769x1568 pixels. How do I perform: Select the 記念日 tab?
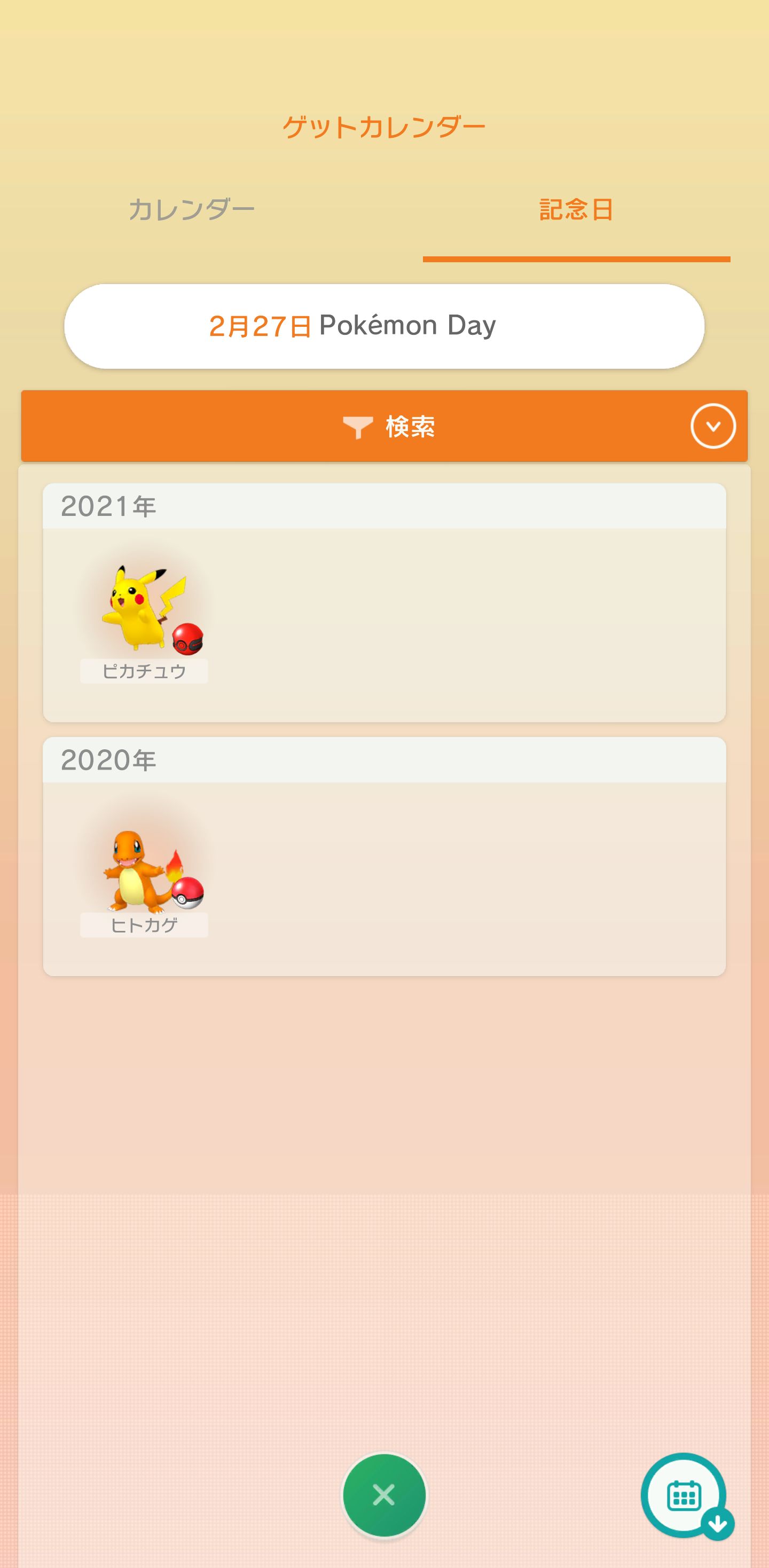tap(576, 210)
